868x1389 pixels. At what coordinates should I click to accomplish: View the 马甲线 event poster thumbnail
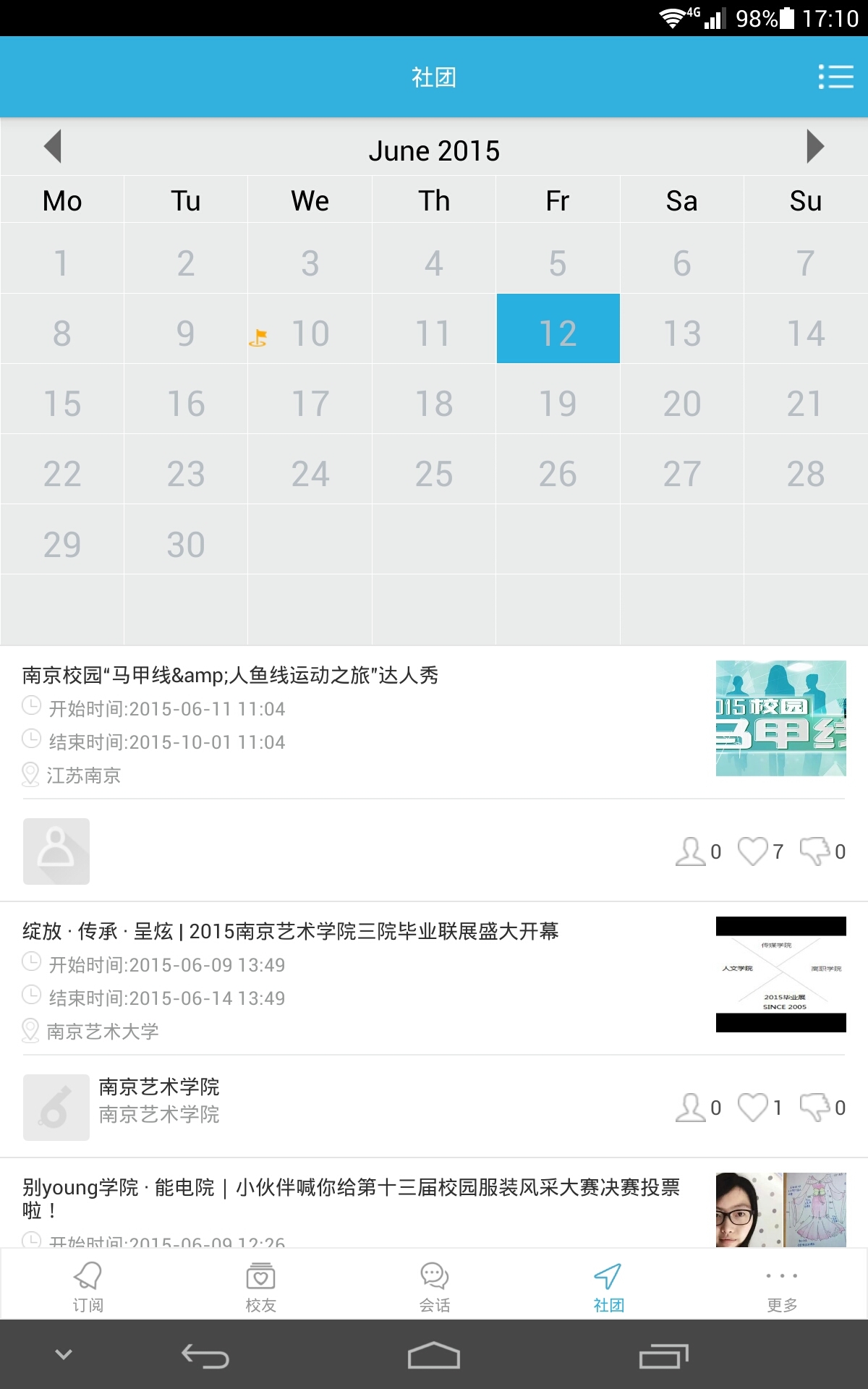coord(780,718)
